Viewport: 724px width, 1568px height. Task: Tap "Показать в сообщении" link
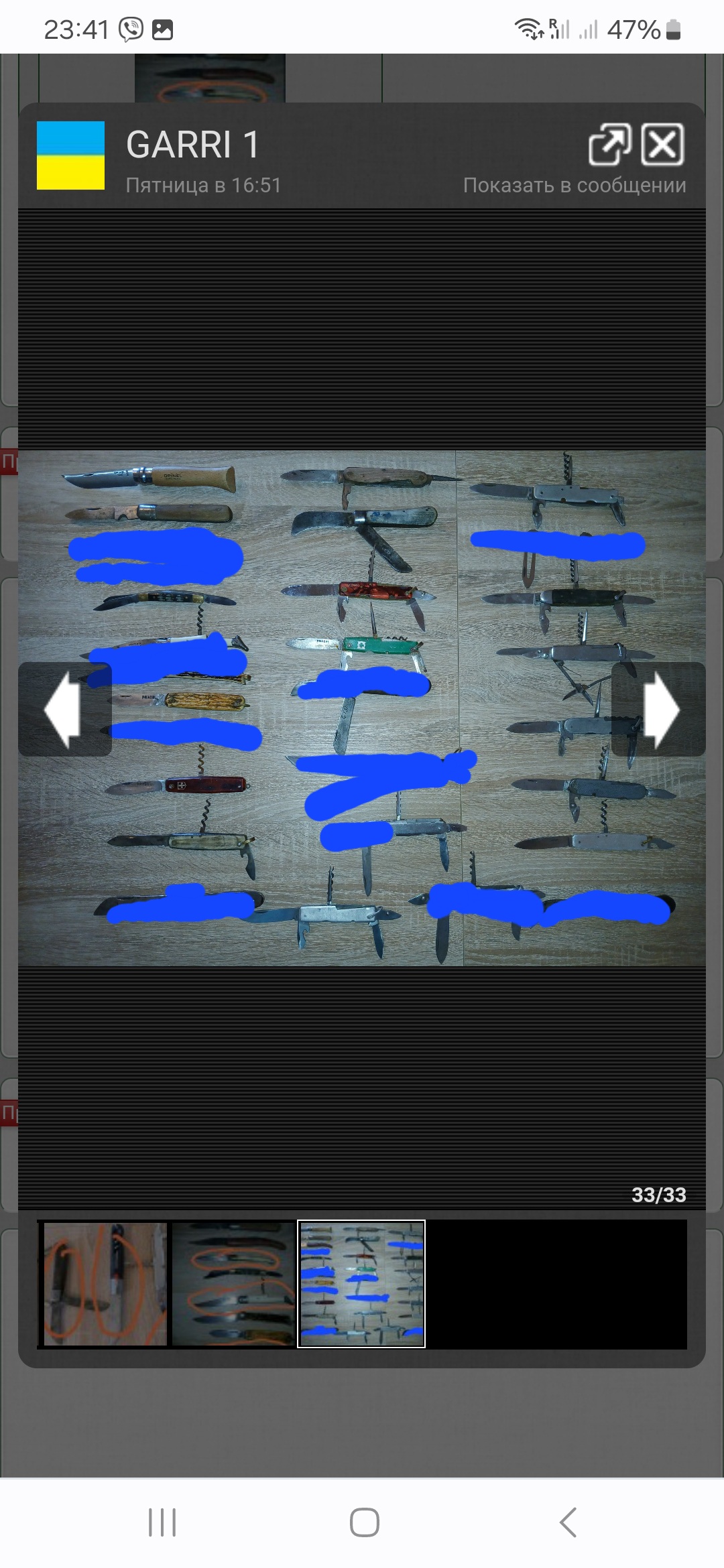[575, 185]
